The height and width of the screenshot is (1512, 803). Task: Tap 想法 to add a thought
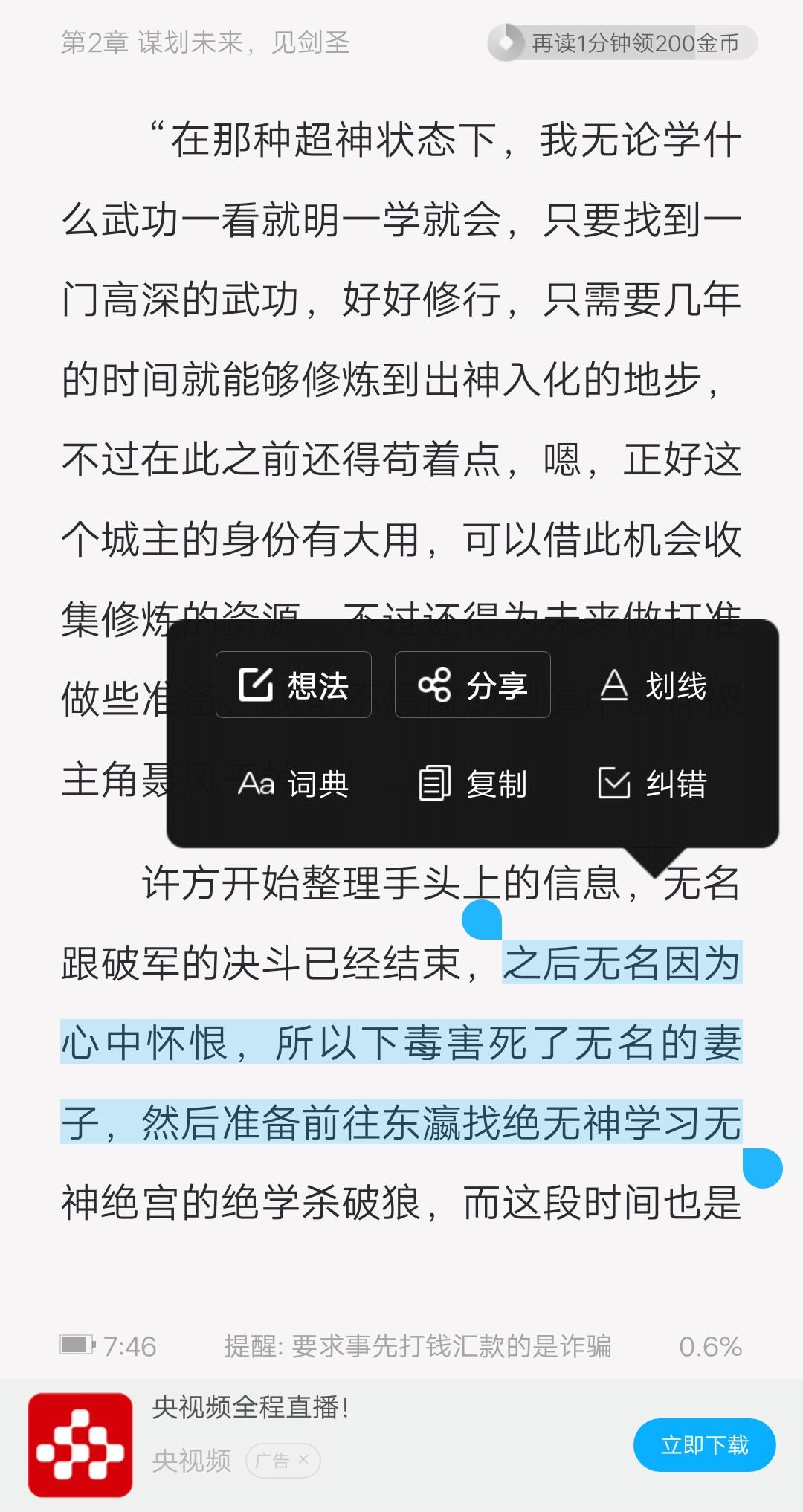[294, 685]
